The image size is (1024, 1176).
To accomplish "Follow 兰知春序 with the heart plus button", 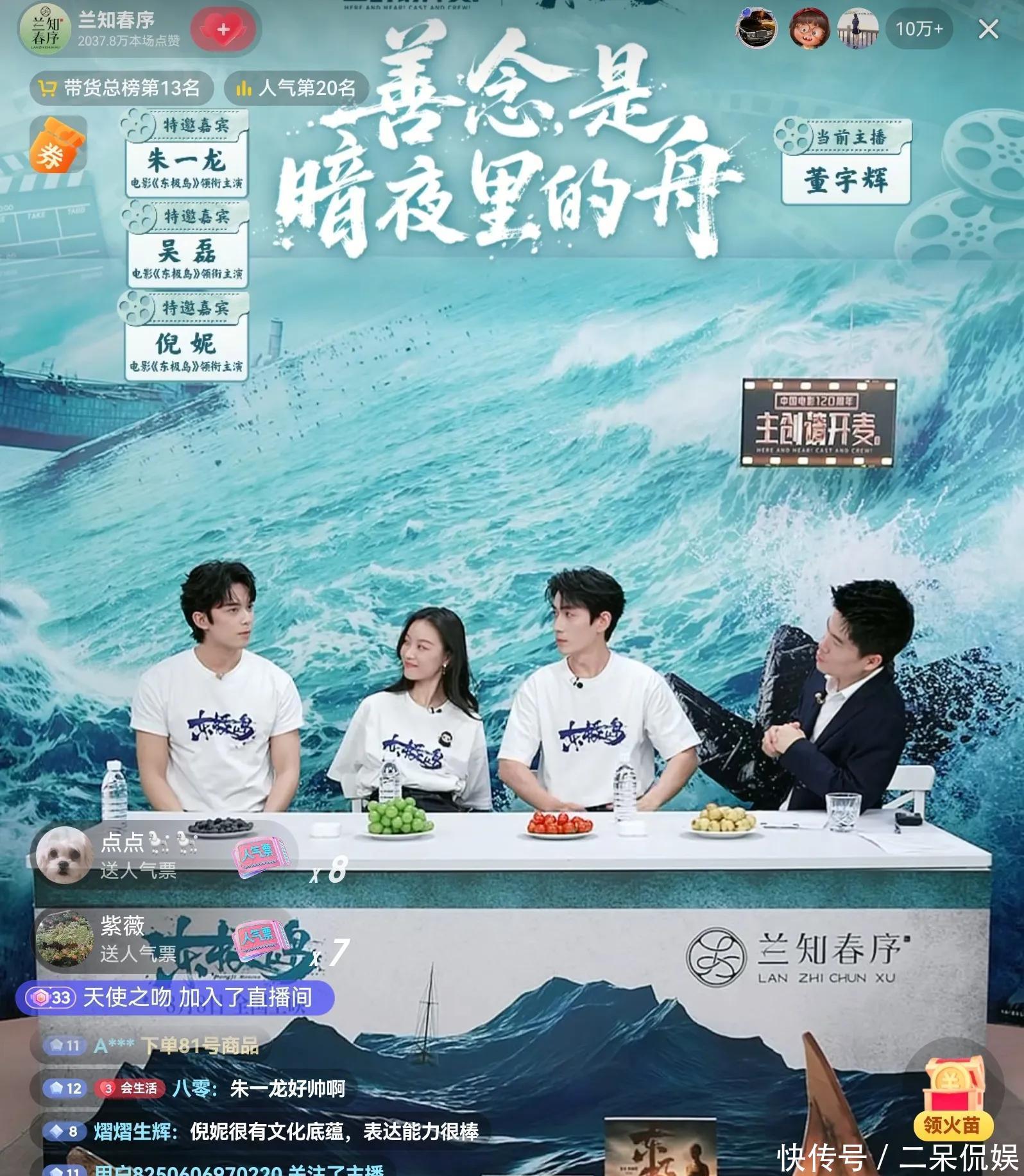I will tap(223, 30).
